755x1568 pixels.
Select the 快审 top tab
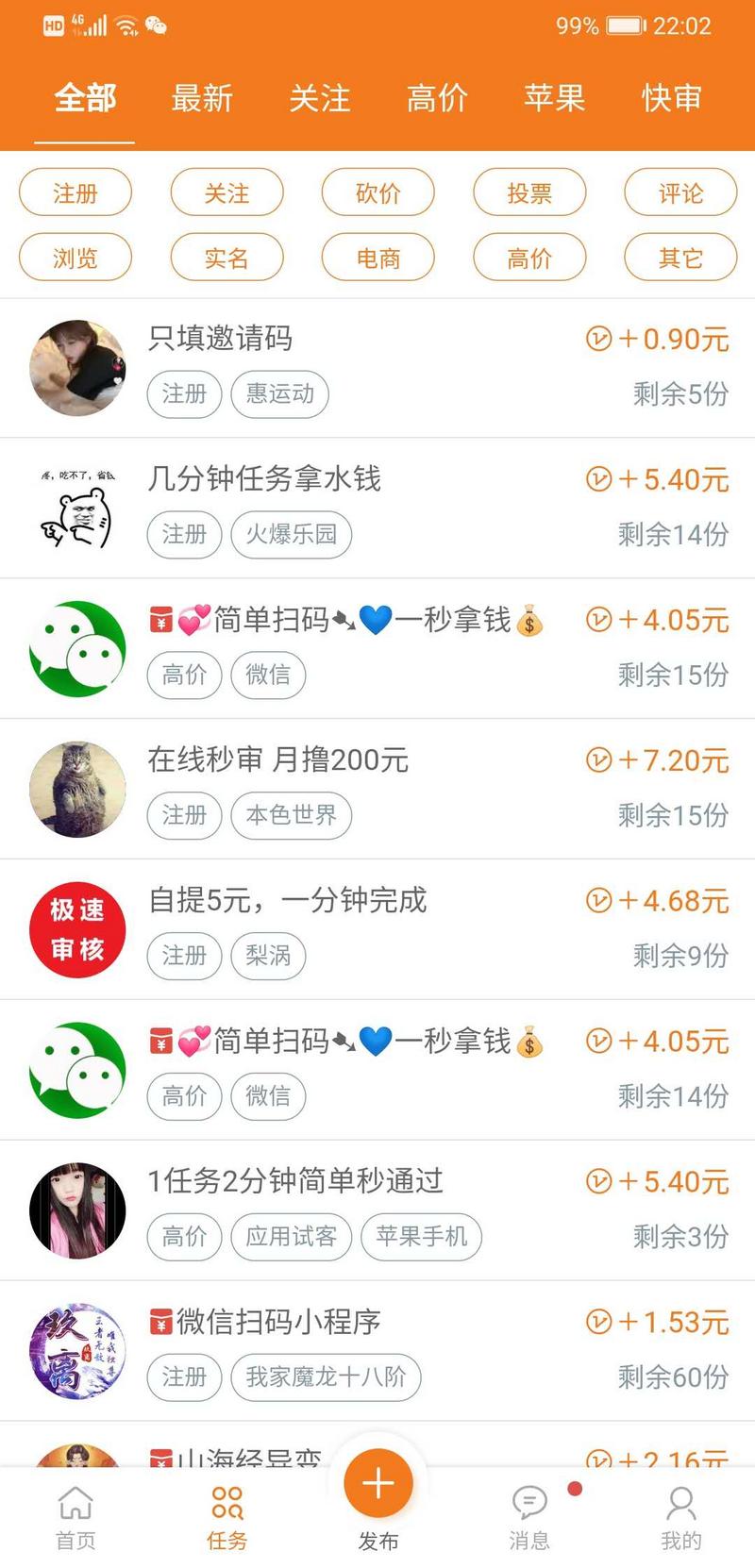(671, 98)
